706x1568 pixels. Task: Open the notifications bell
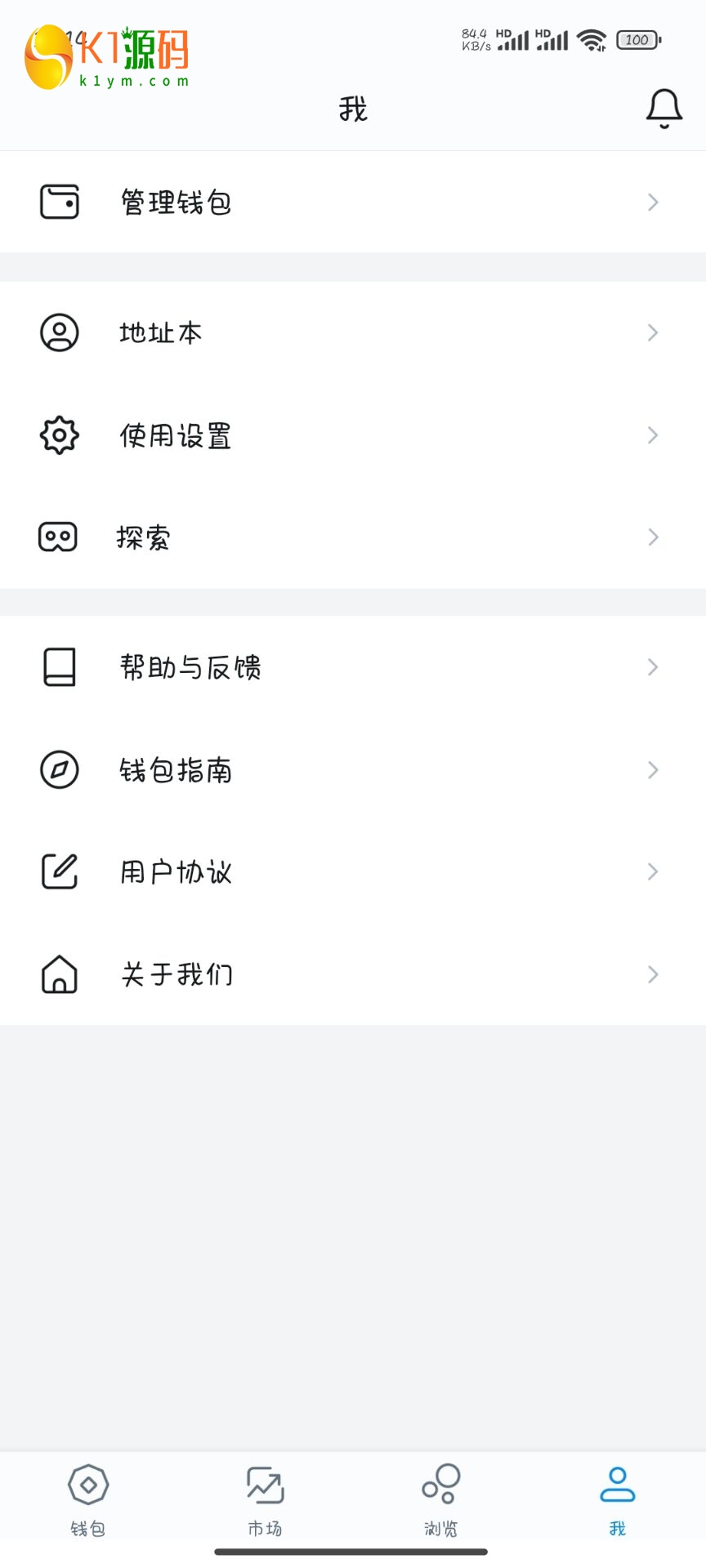pos(664,109)
